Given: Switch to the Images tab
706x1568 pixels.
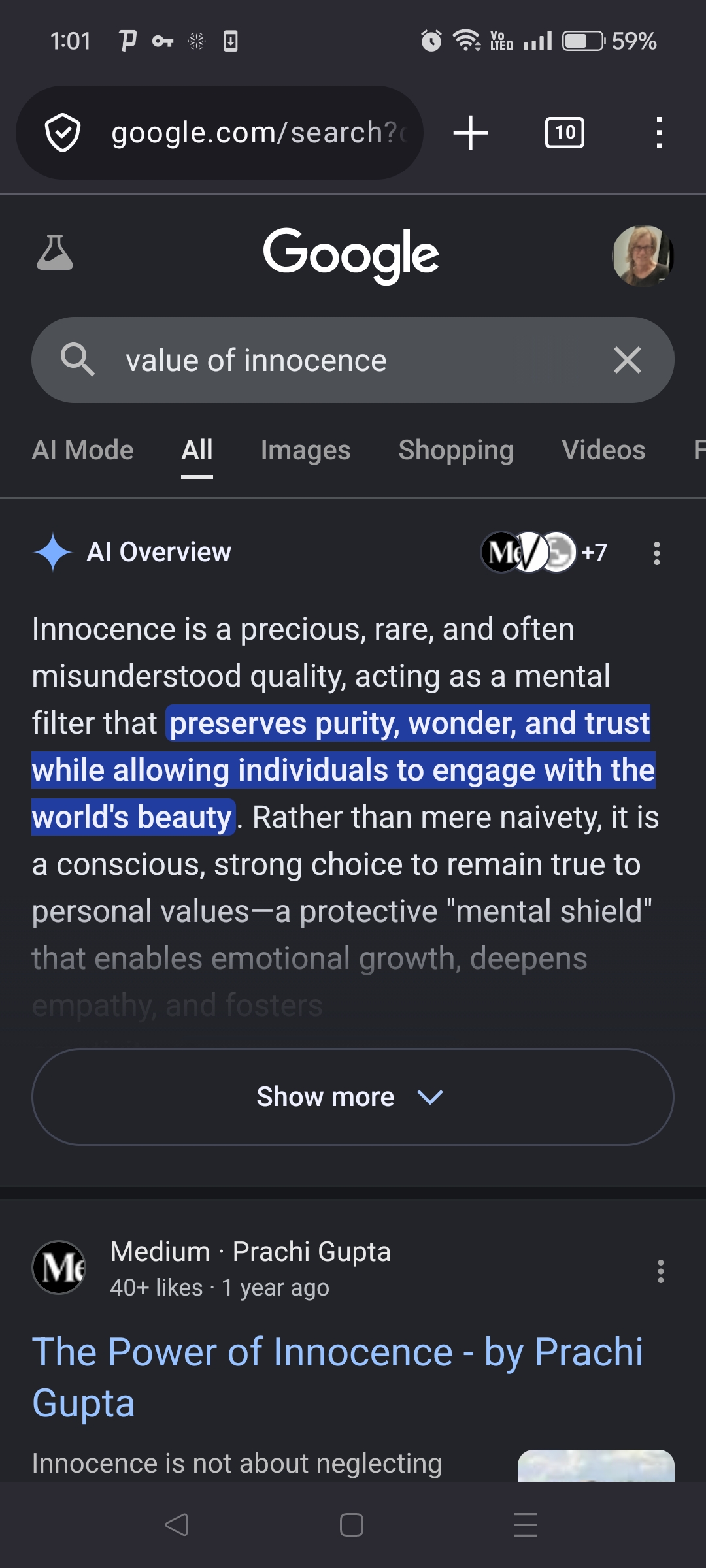Looking at the screenshot, I should [305, 450].
